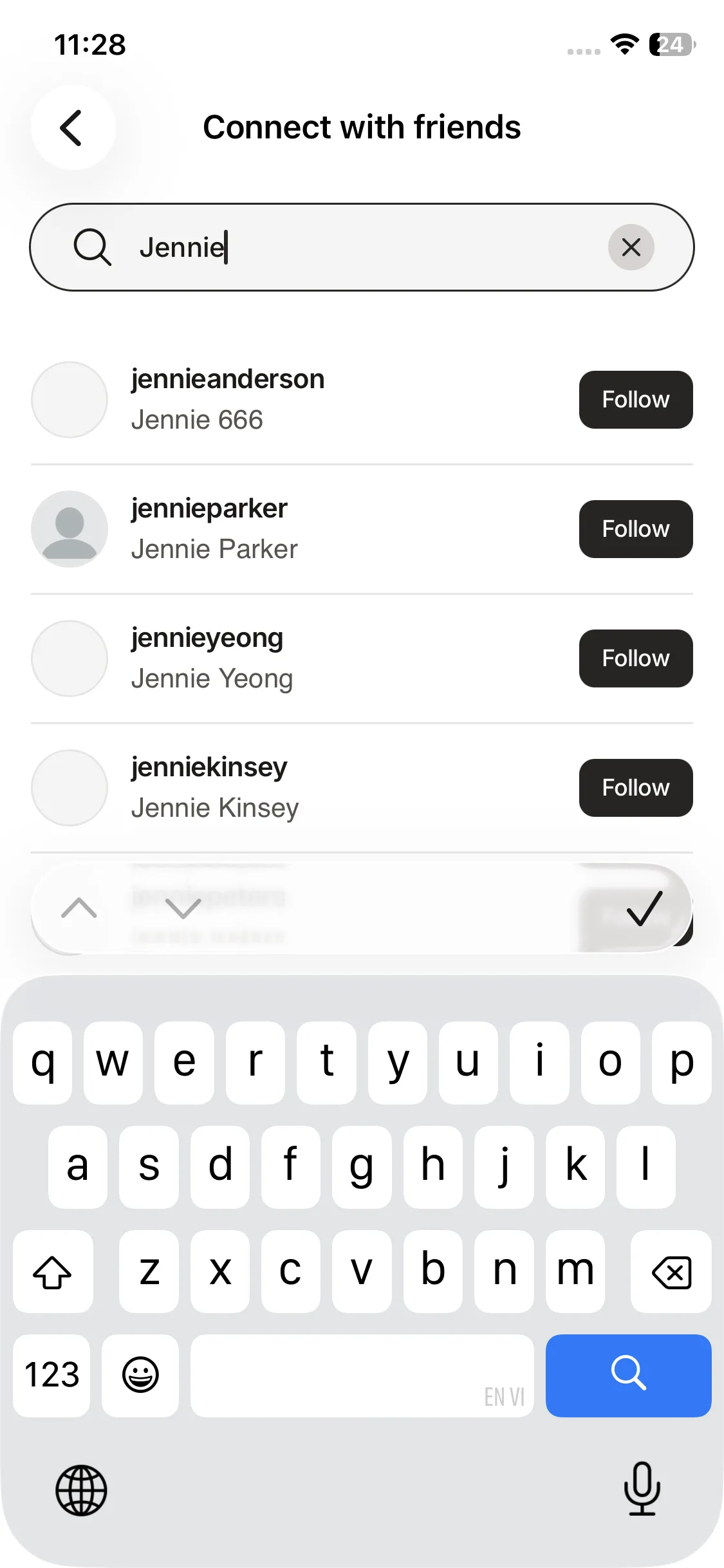Screen dimensions: 724x1568
Task: Jump to previous field with up chevron
Action: point(79,908)
